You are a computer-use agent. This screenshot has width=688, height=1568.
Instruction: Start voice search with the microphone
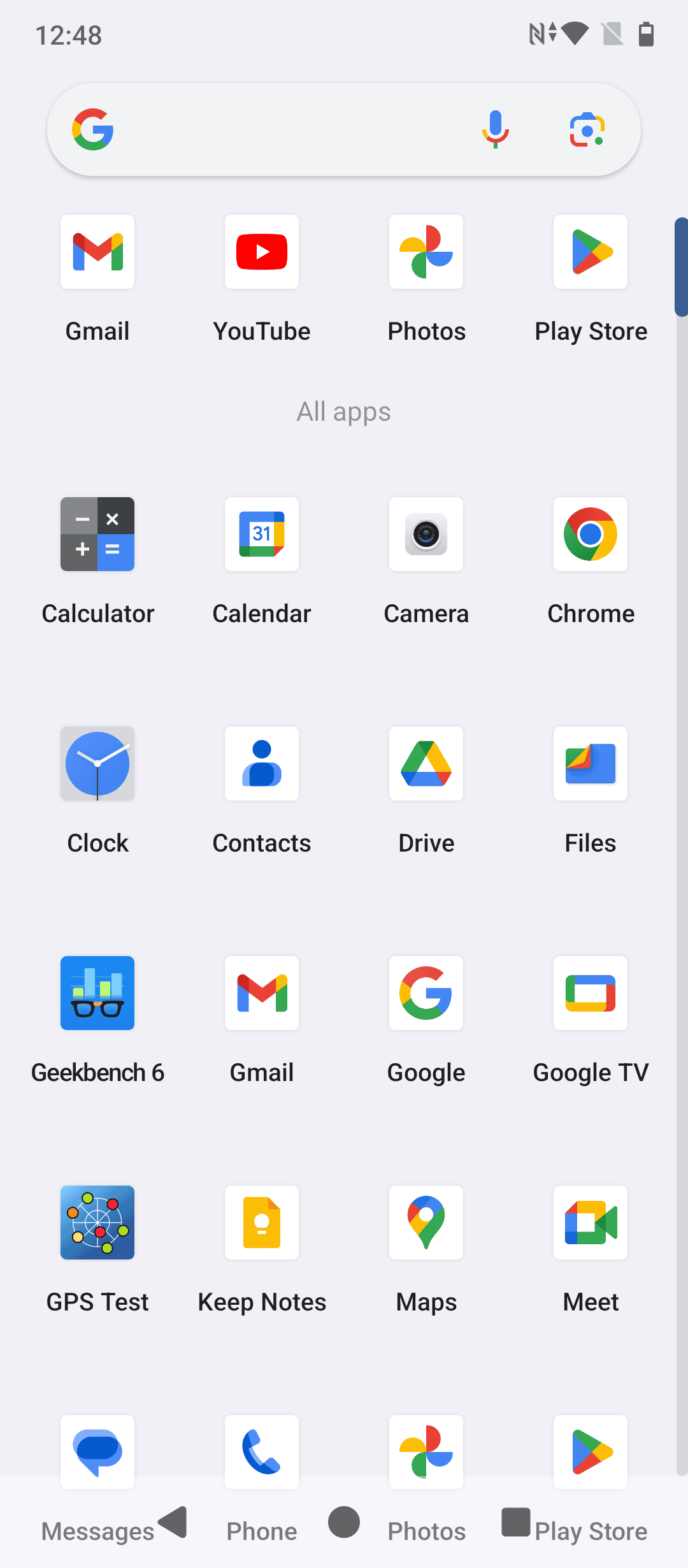click(495, 129)
